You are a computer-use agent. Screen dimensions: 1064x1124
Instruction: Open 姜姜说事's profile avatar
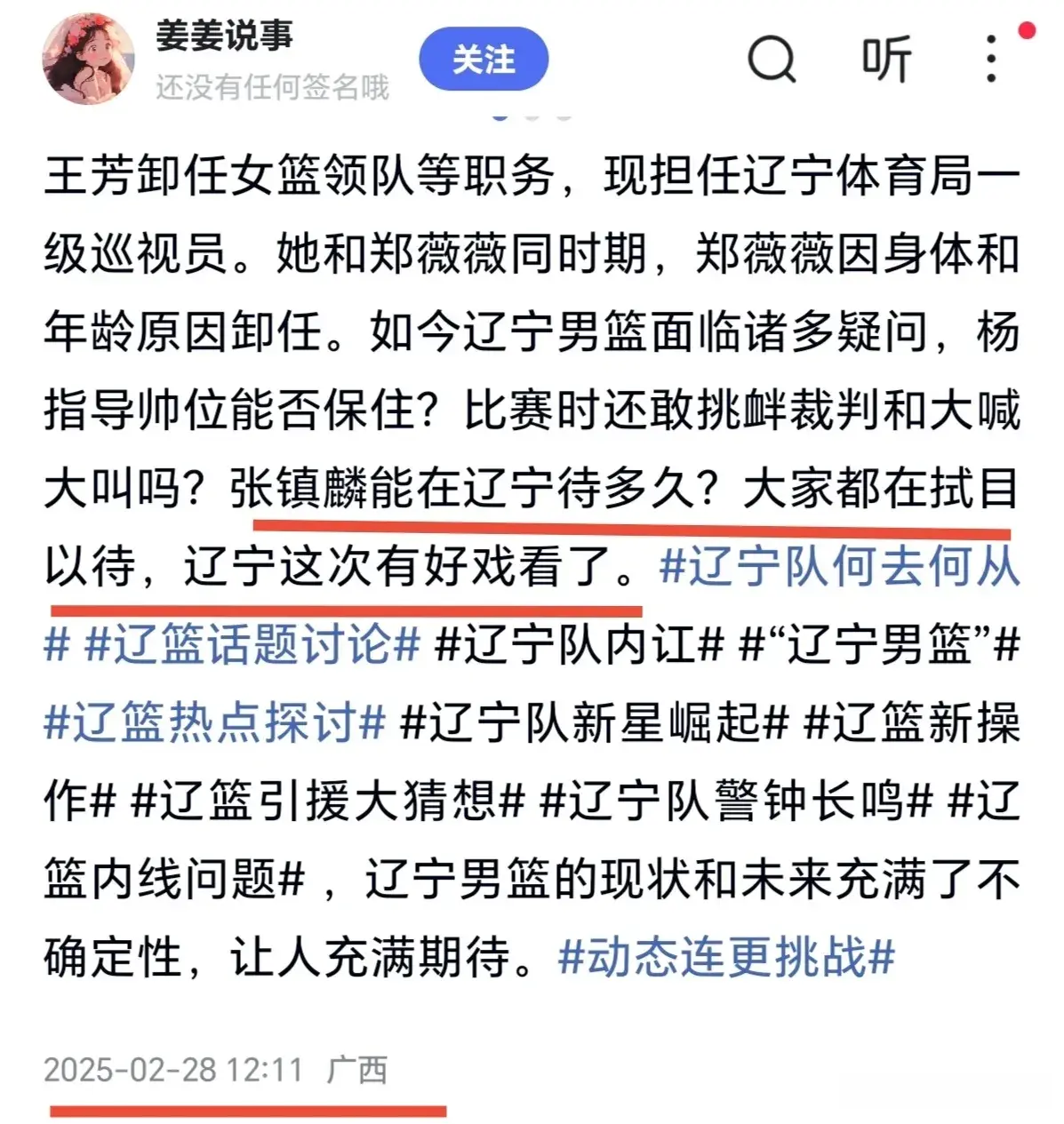coord(88,60)
